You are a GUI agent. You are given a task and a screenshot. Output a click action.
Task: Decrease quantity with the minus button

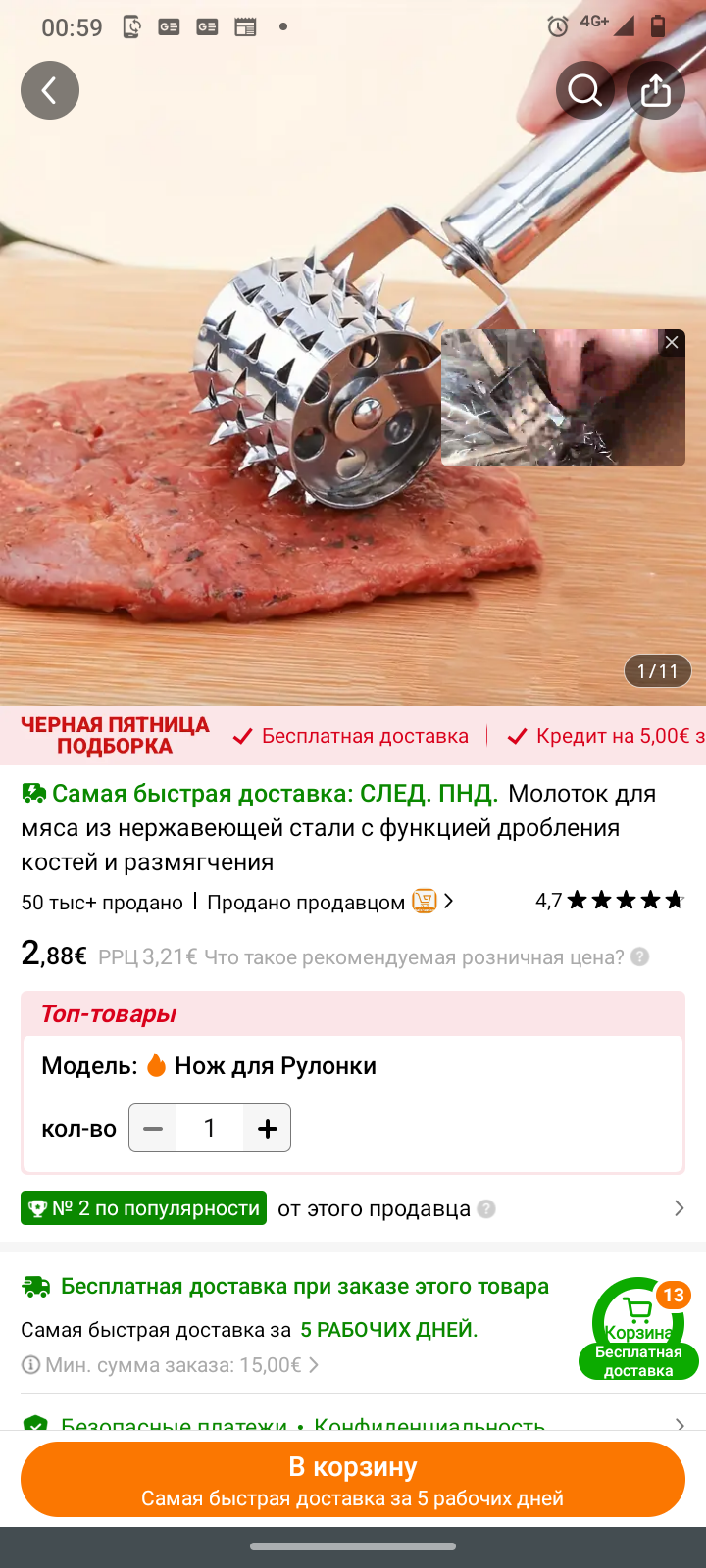153,1128
